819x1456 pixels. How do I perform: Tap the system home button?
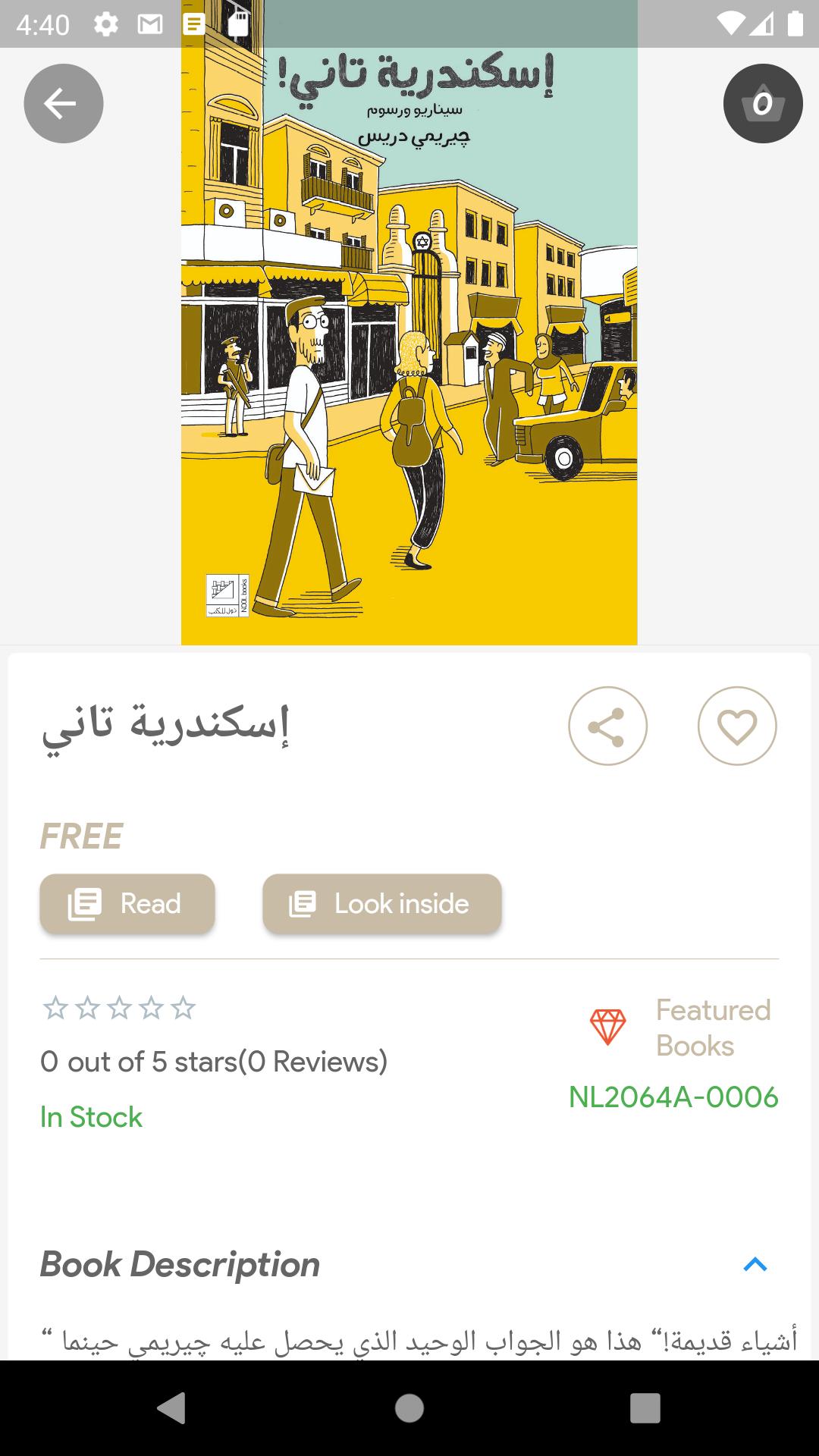click(409, 1408)
